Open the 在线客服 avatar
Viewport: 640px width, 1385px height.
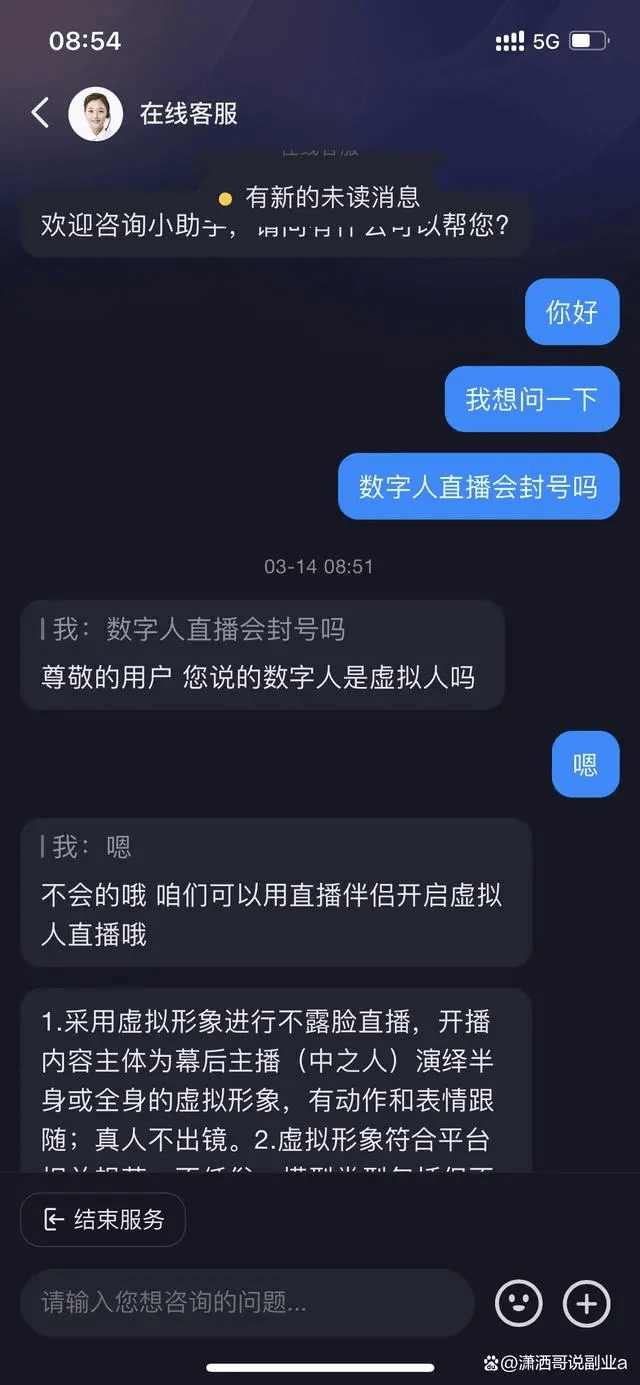tap(96, 113)
